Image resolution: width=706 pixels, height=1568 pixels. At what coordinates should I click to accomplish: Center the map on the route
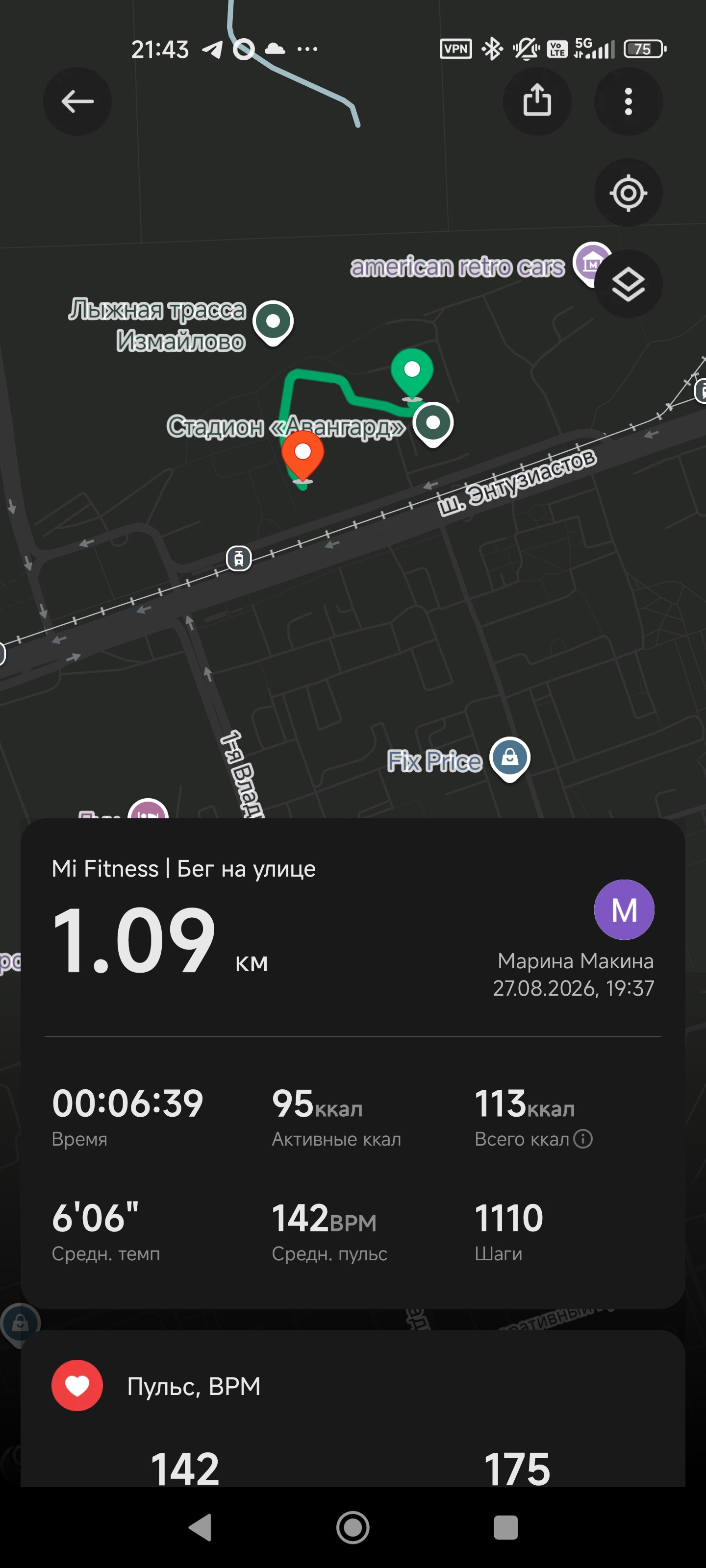point(628,193)
